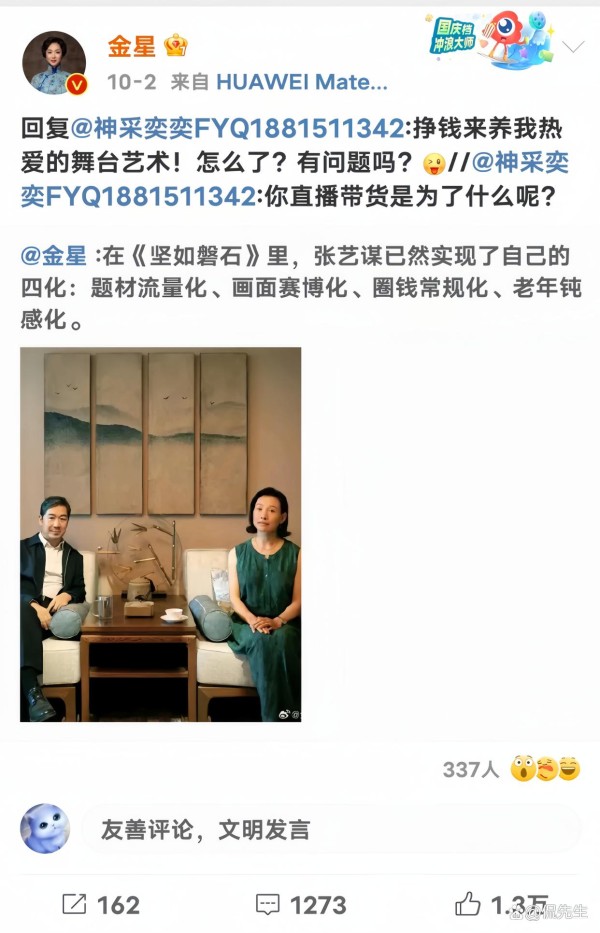600x933 pixels.
Task: View the attached photo of two people
Action: 160,534
